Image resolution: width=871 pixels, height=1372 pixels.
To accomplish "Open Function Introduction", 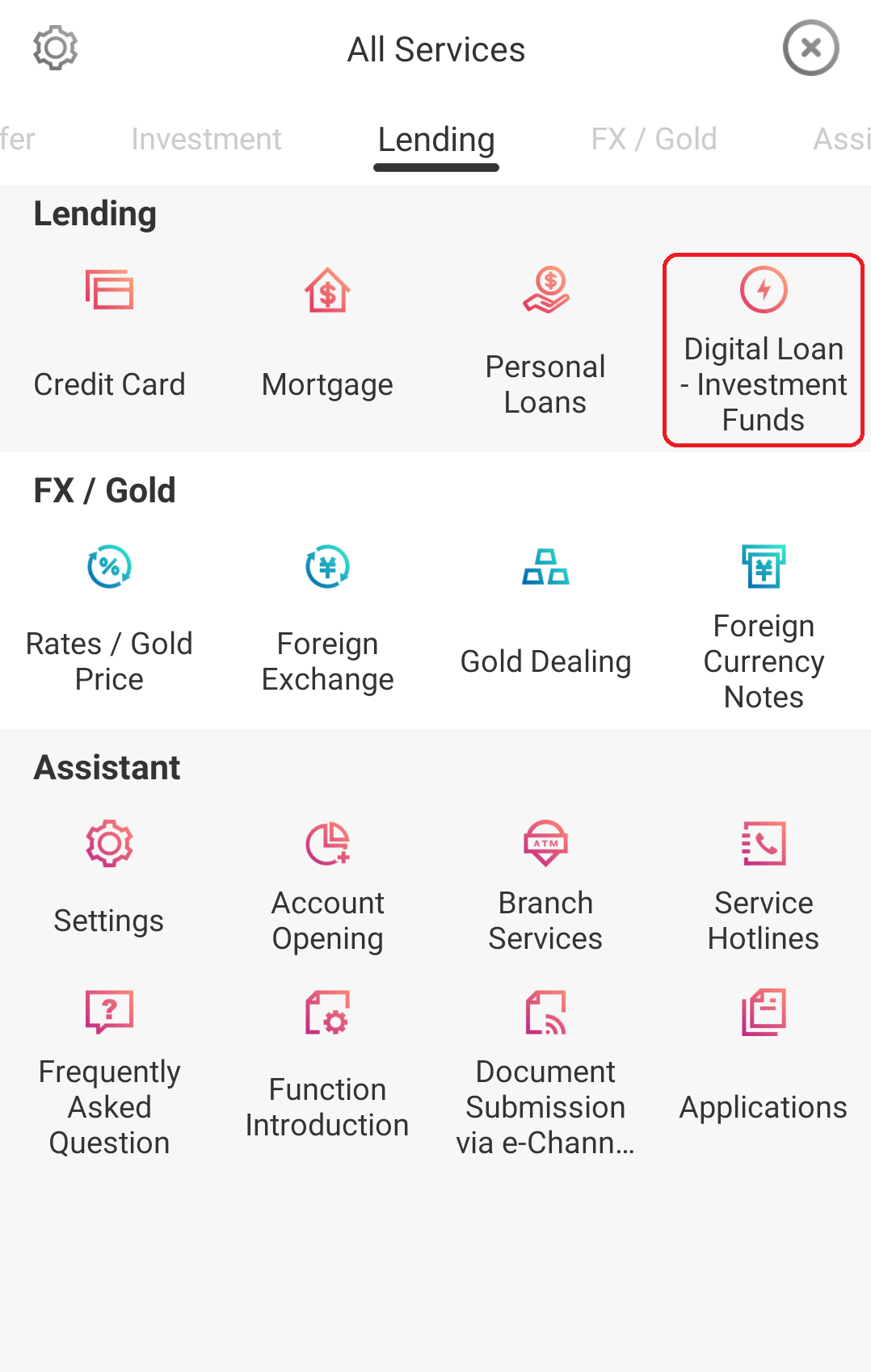I will [x=327, y=1064].
